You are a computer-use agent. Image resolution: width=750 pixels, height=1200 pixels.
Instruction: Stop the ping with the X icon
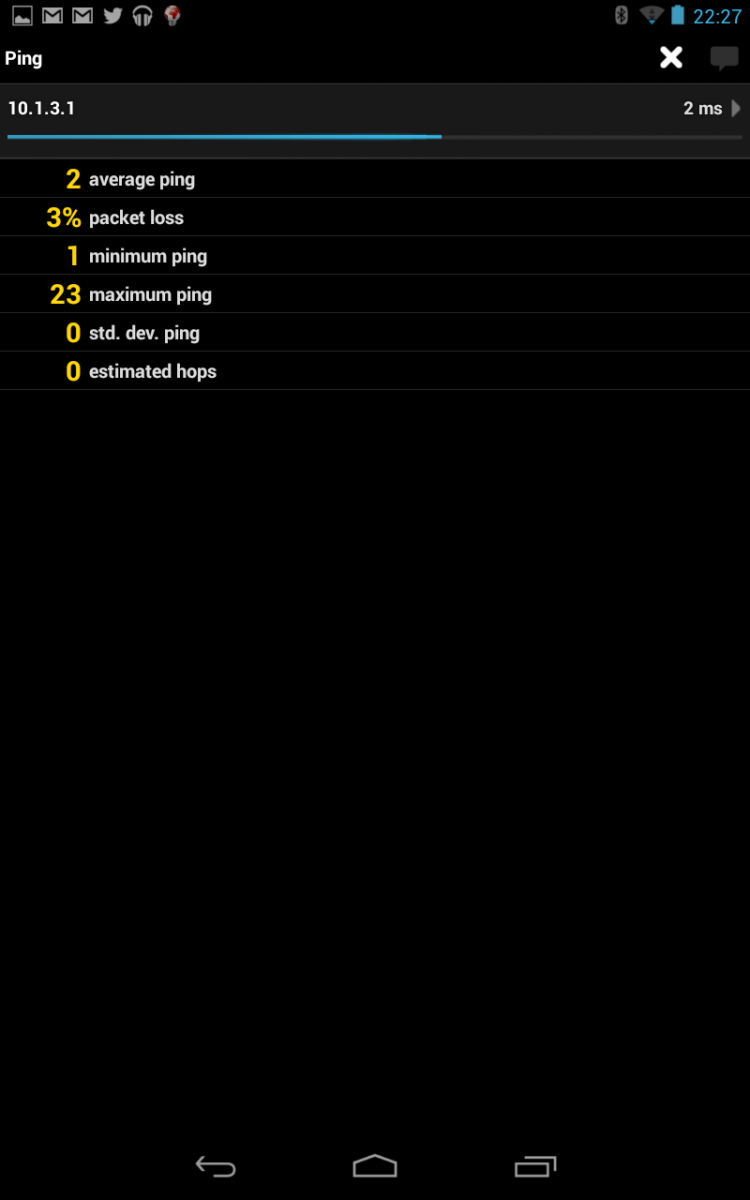click(671, 58)
